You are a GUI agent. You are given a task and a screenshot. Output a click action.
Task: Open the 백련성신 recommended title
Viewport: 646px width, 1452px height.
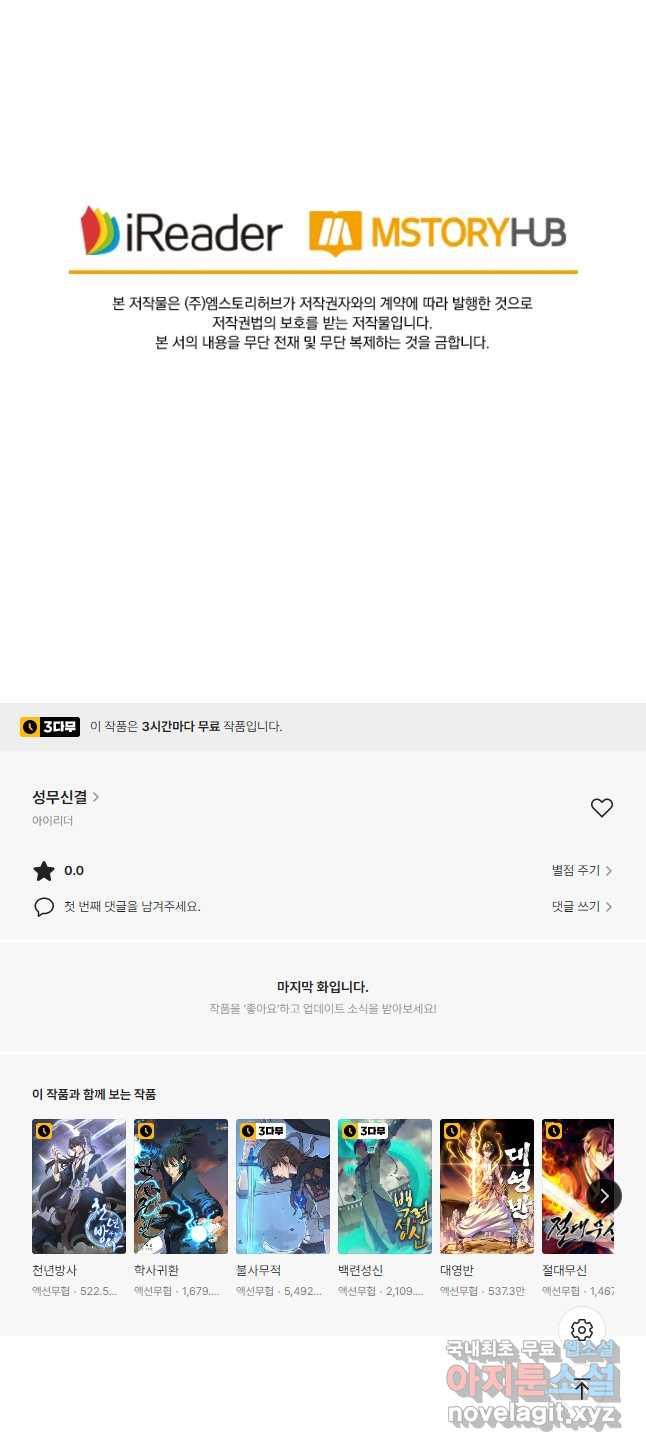tap(385, 1187)
